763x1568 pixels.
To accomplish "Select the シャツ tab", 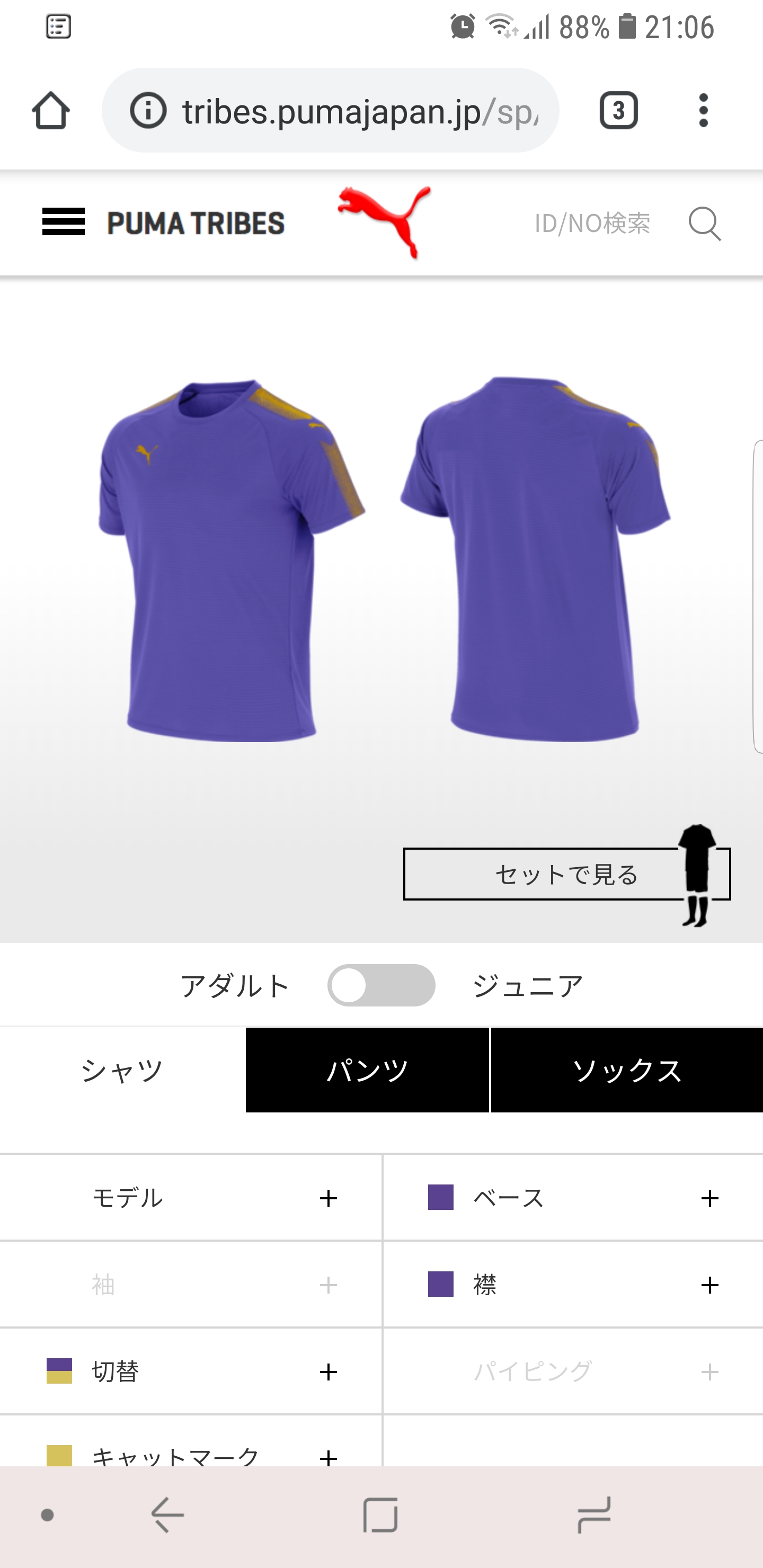I will coord(122,1070).
